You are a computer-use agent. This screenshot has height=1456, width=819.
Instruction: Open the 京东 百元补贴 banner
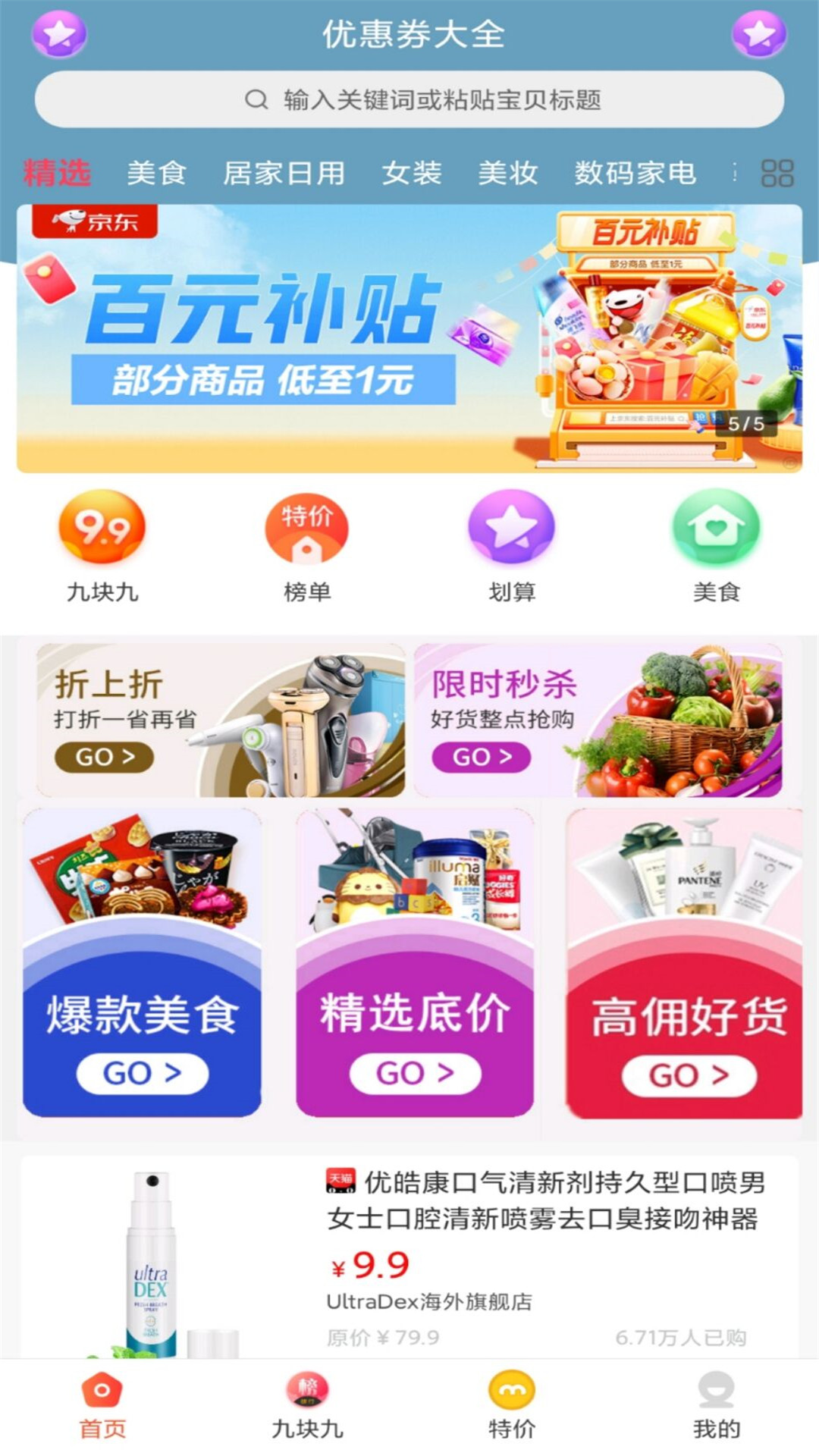click(409, 338)
